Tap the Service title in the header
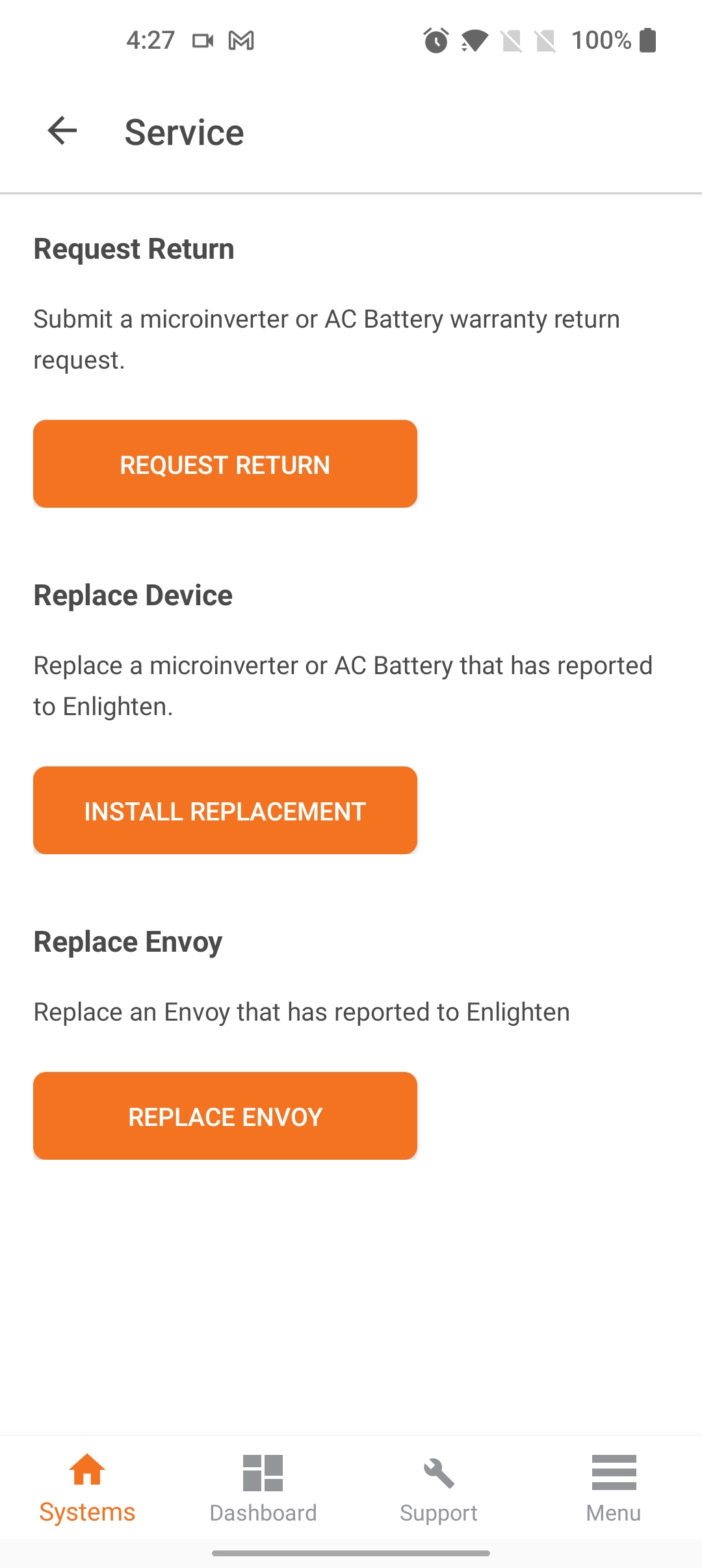702x1568 pixels. point(184,131)
